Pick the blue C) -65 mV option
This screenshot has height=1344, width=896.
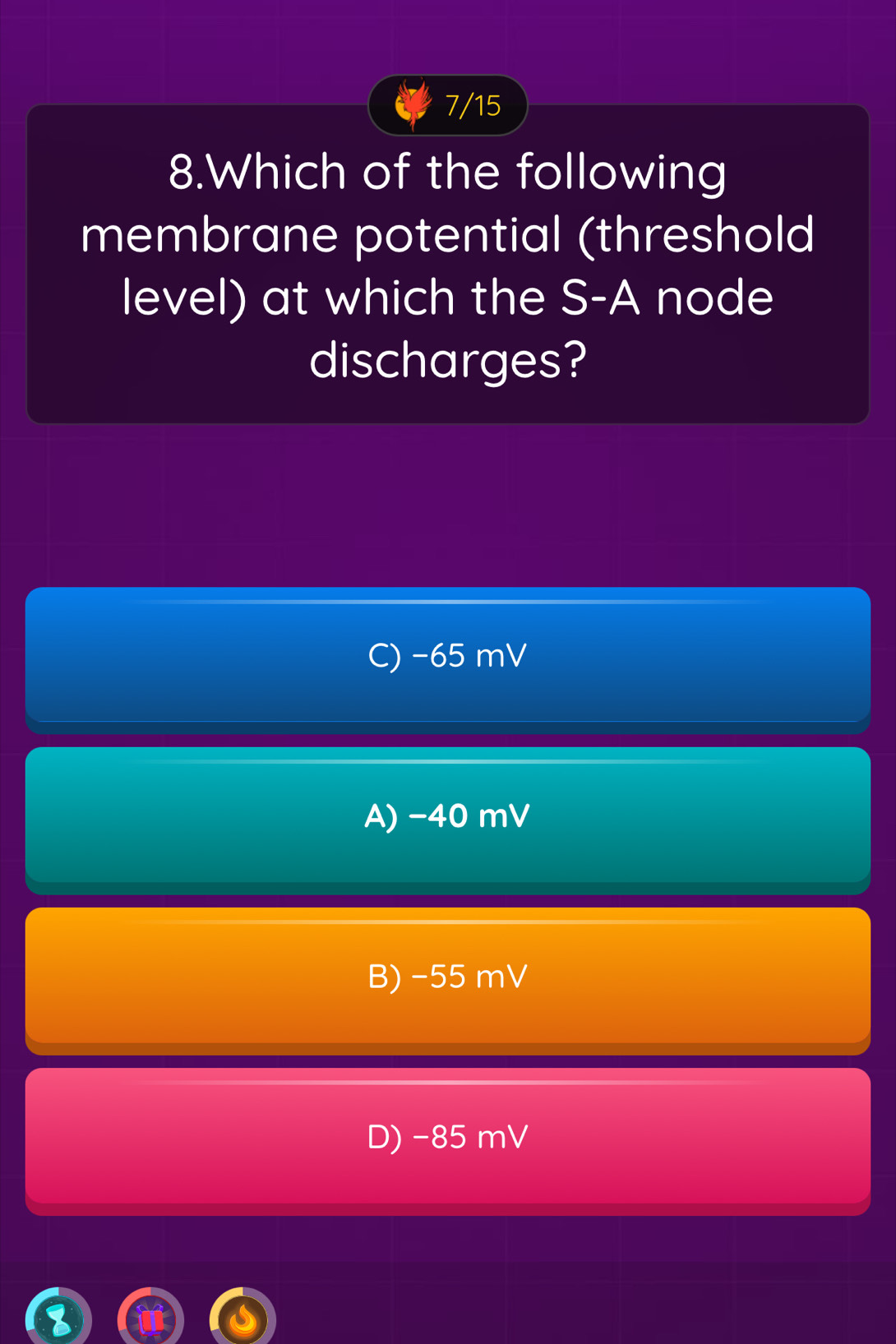point(448,656)
